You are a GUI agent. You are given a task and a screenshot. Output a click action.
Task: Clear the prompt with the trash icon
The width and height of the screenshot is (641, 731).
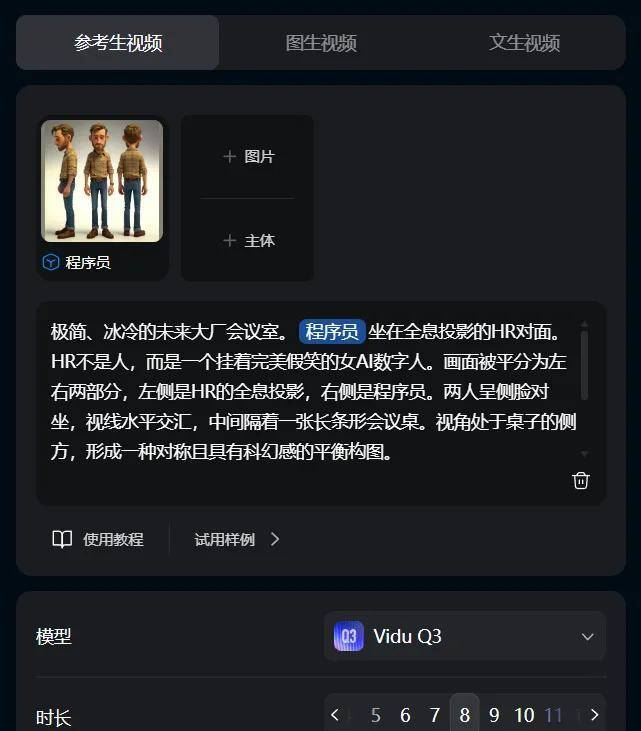580,481
